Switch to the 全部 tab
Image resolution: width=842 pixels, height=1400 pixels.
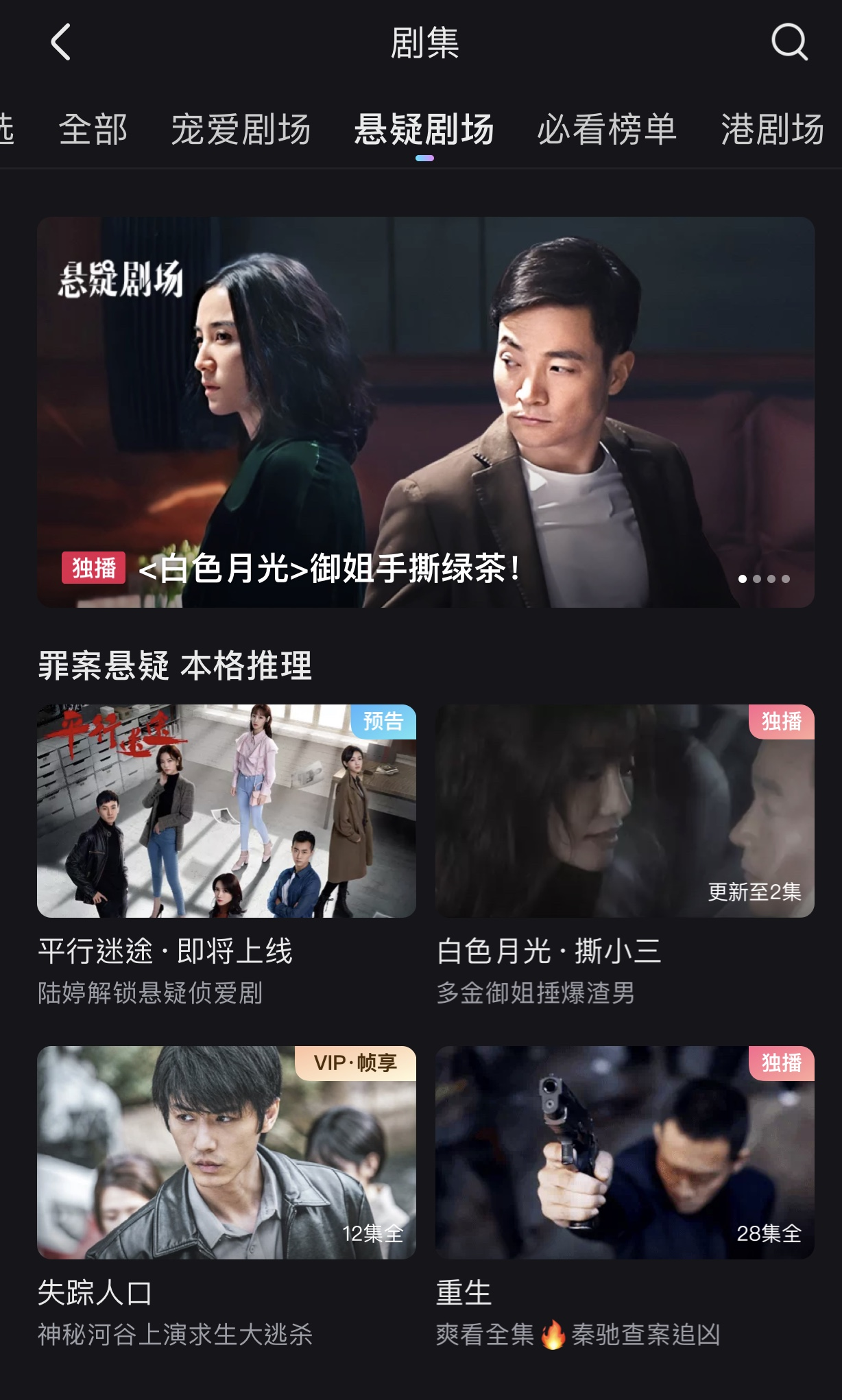tap(93, 129)
